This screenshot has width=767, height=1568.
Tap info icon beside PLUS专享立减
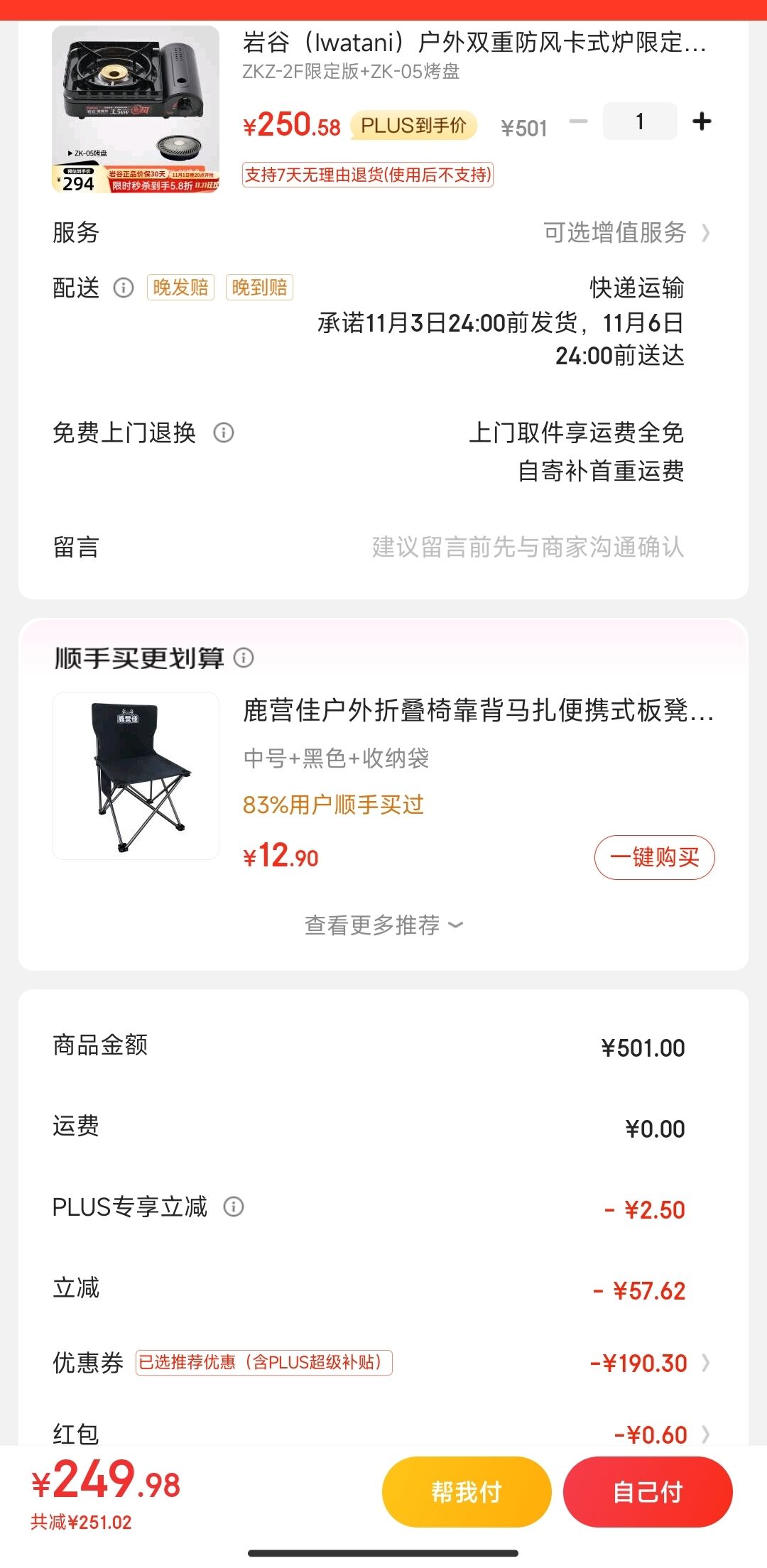234,1207
